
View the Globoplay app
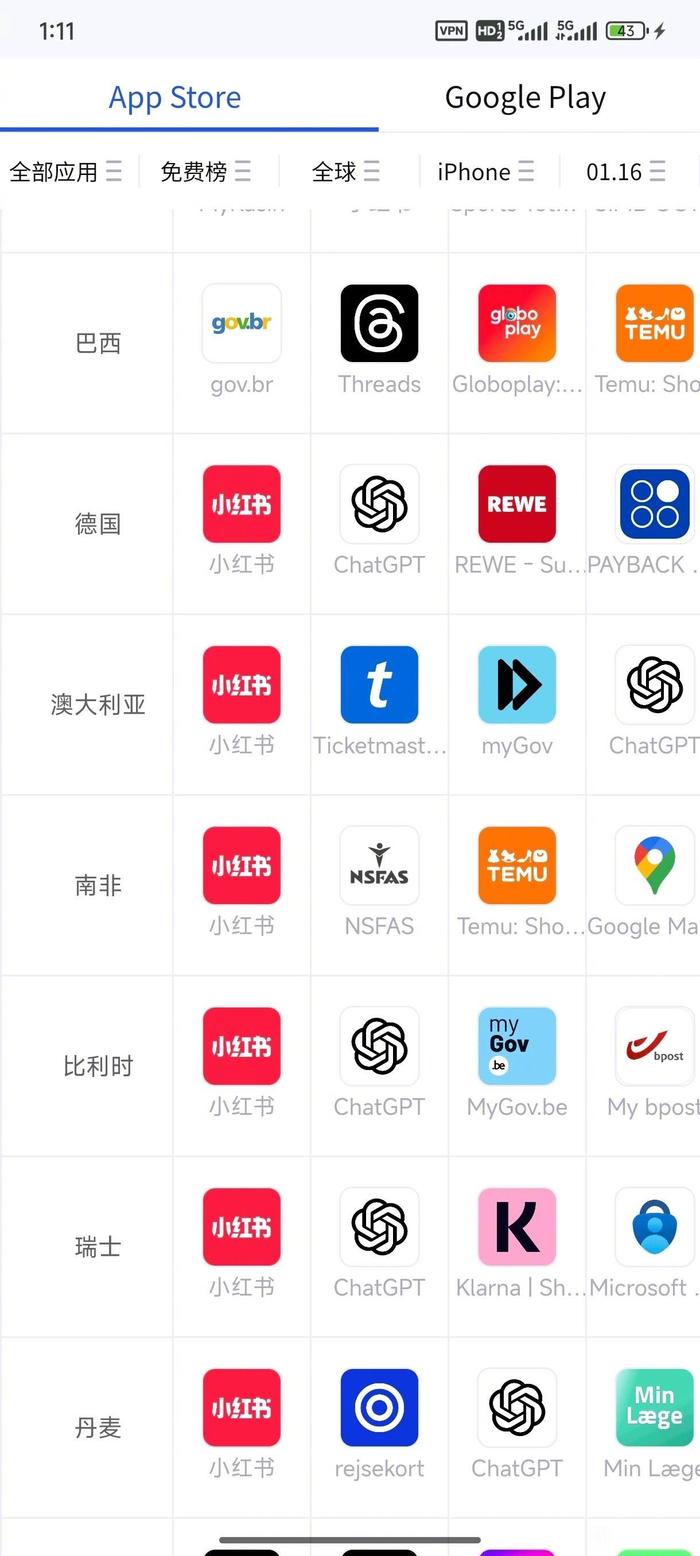[517, 323]
